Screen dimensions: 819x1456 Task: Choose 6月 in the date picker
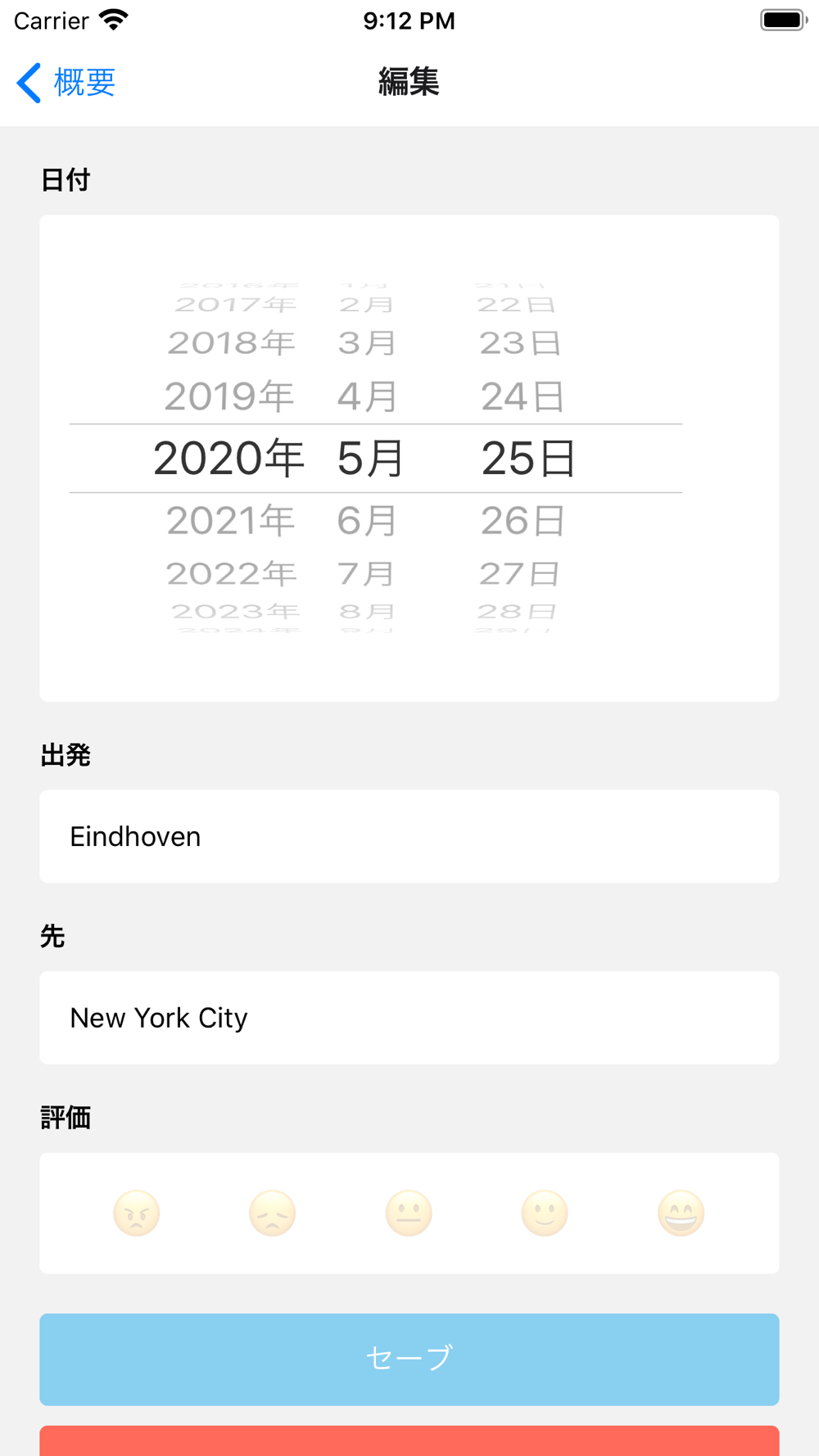(367, 521)
